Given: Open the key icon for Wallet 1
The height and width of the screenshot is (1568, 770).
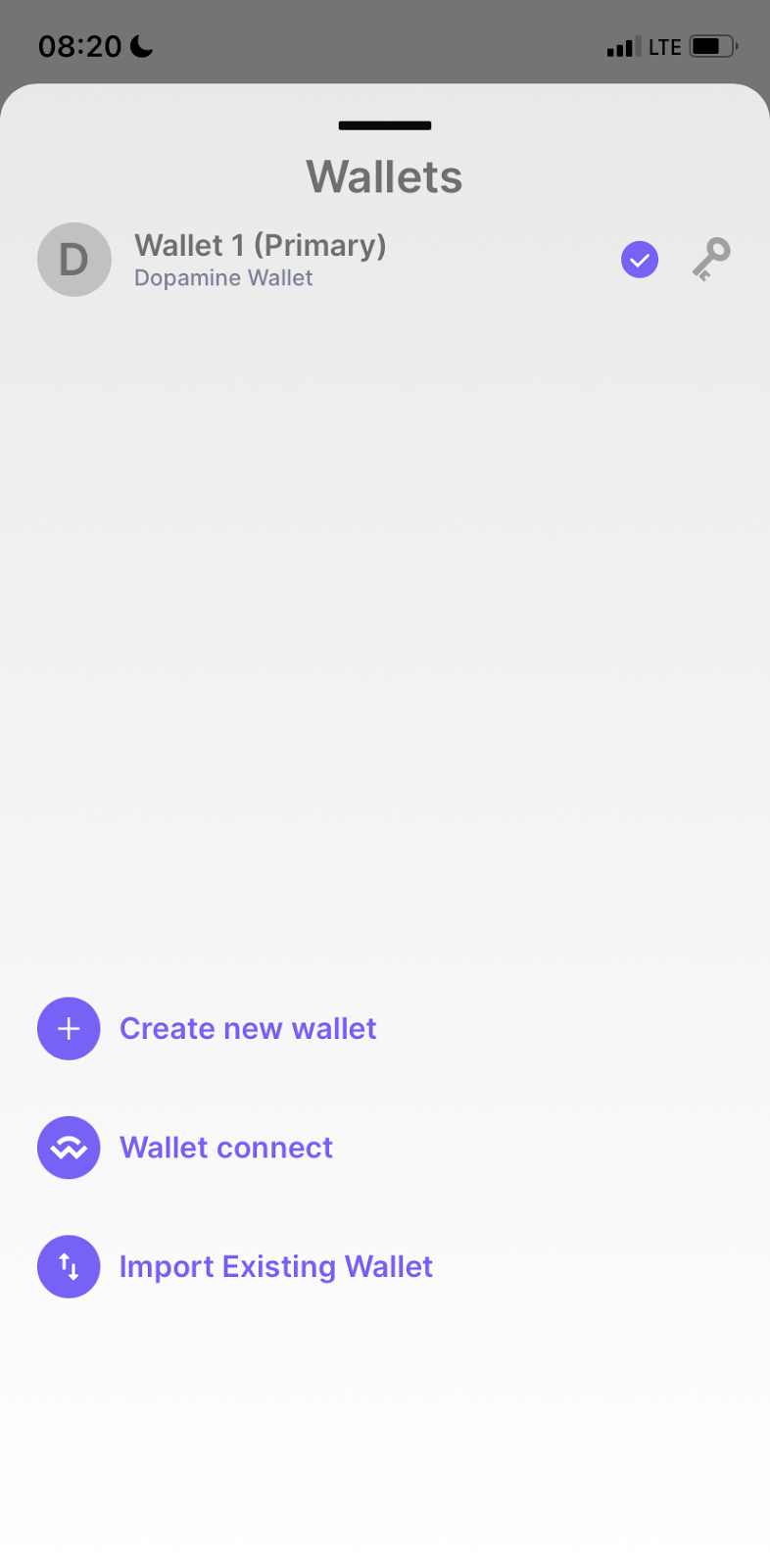Looking at the screenshot, I should (711, 260).
